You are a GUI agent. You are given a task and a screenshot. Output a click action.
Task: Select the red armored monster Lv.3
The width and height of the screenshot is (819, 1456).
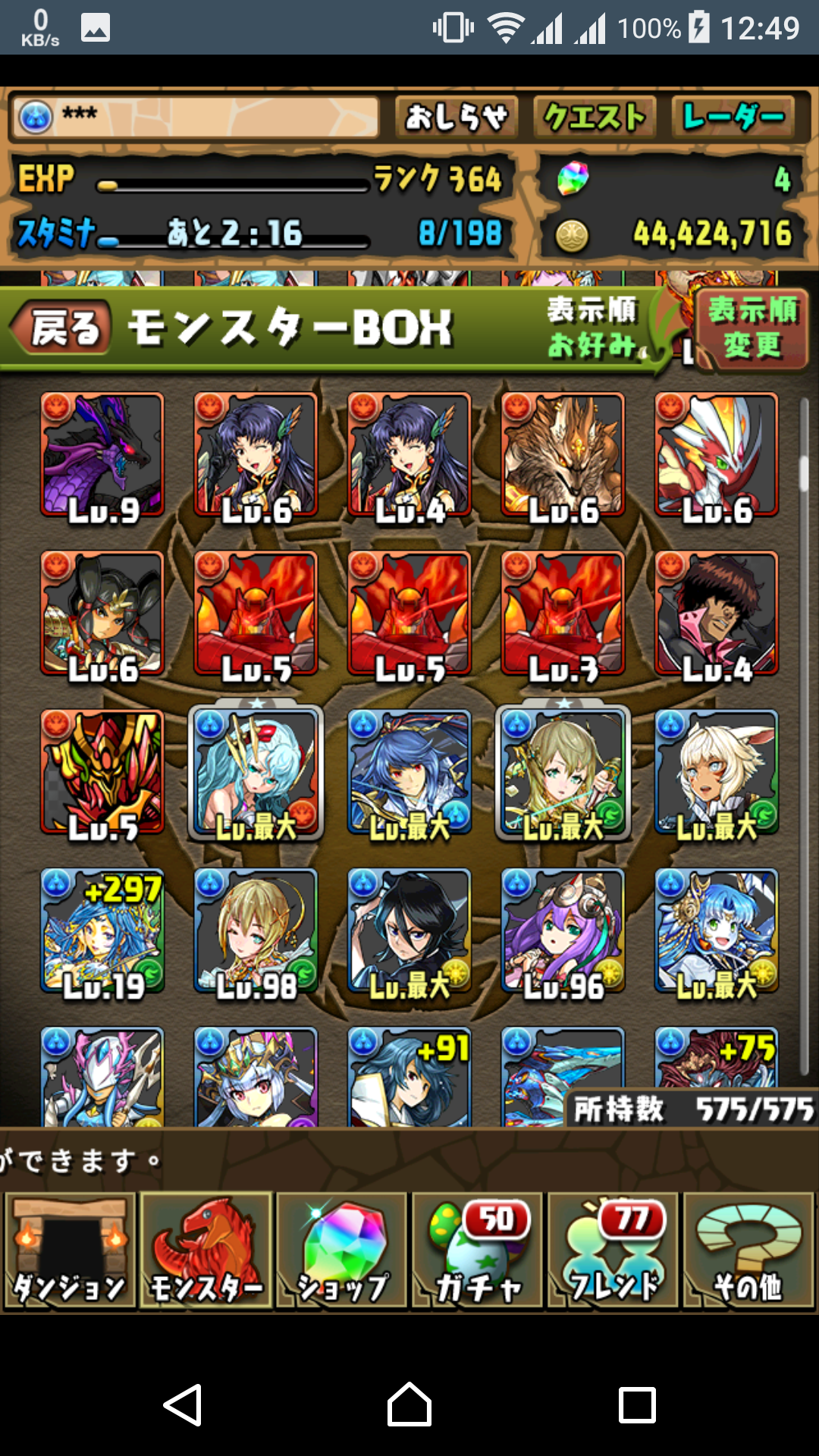tap(563, 613)
